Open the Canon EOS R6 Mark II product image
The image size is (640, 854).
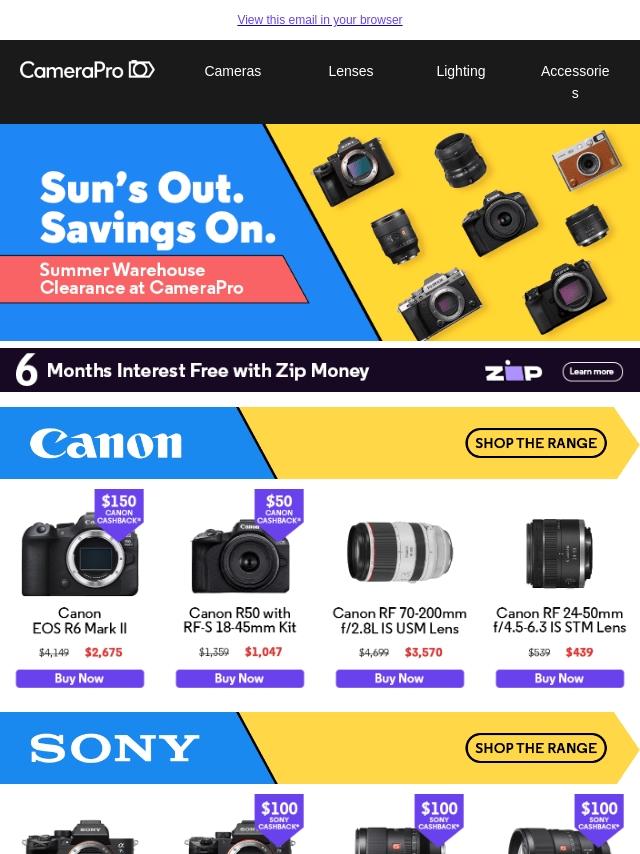pyautogui.click(x=80, y=550)
